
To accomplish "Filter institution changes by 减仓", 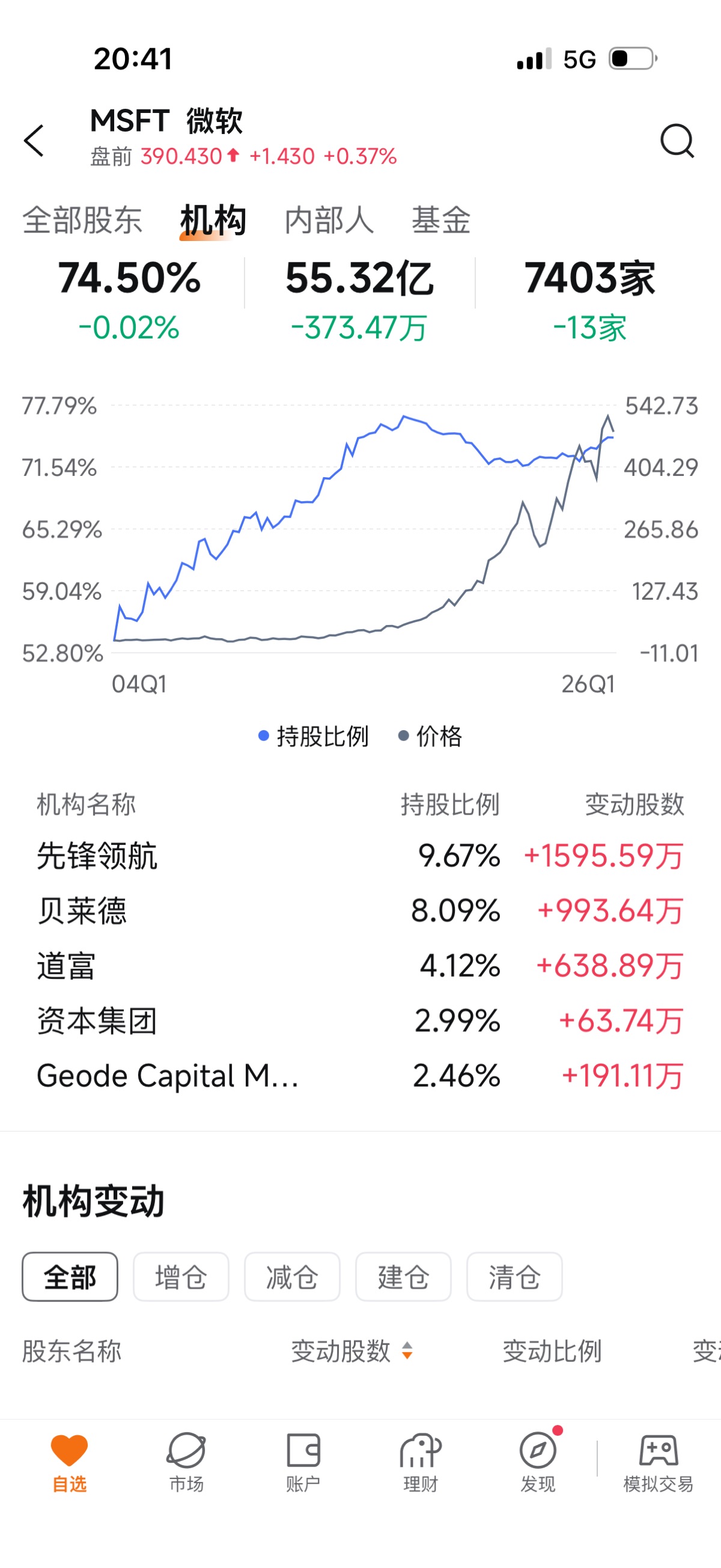I will (292, 1277).
